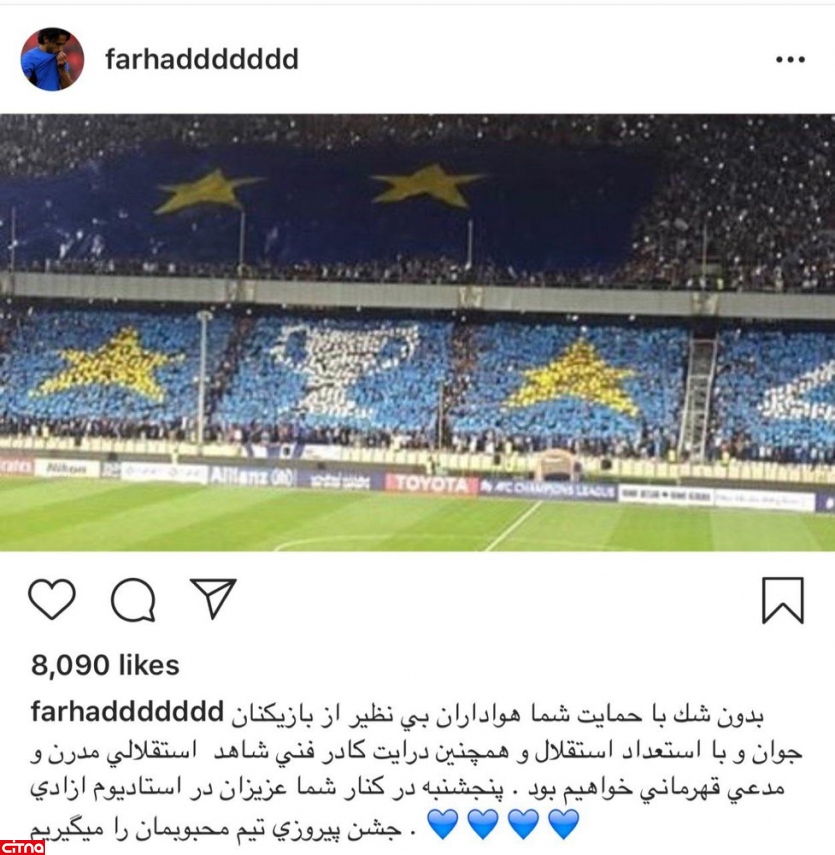Open the stadium photo in the post
Screen dimensions: 835x855
click(417, 333)
